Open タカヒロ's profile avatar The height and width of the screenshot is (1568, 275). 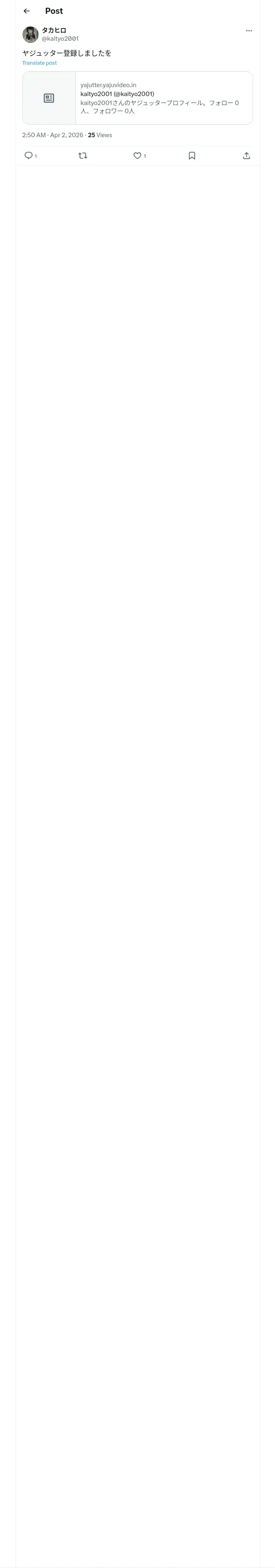[x=31, y=34]
